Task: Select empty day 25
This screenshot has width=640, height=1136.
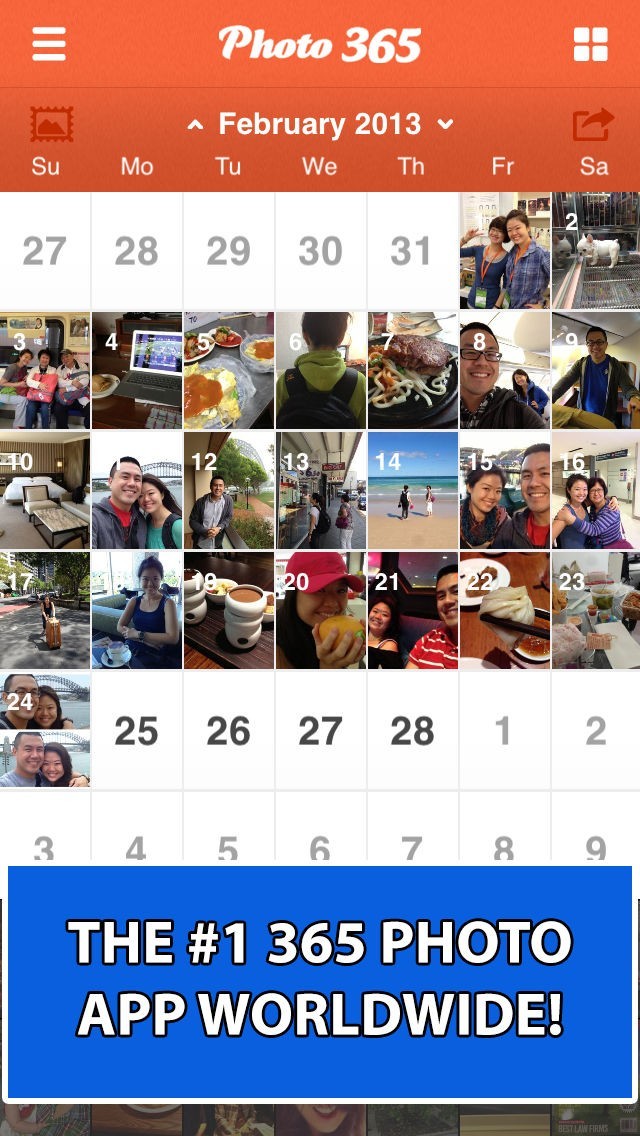Action: [137, 731]
